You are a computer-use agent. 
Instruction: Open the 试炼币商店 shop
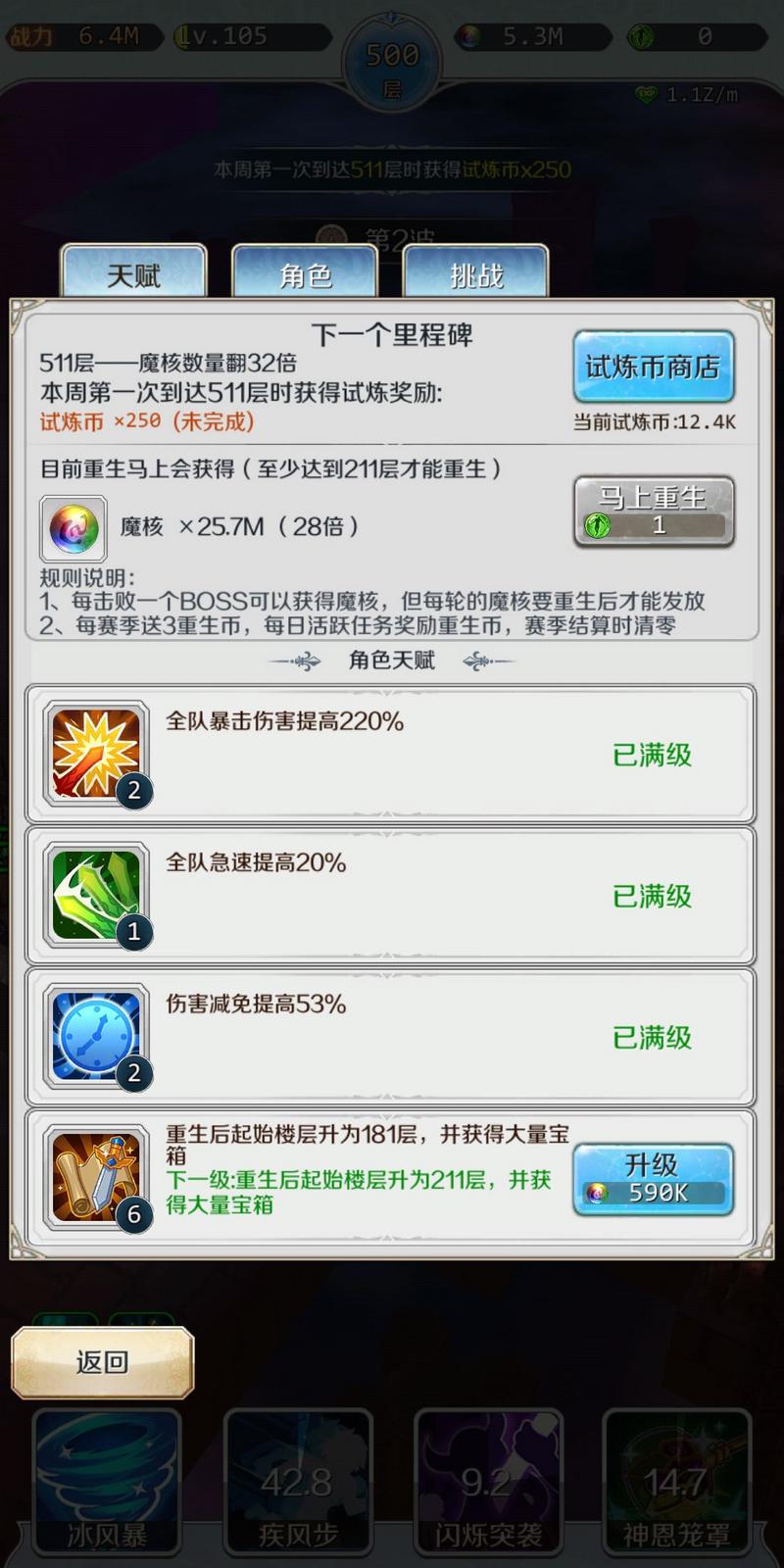[x=653, y=367]
